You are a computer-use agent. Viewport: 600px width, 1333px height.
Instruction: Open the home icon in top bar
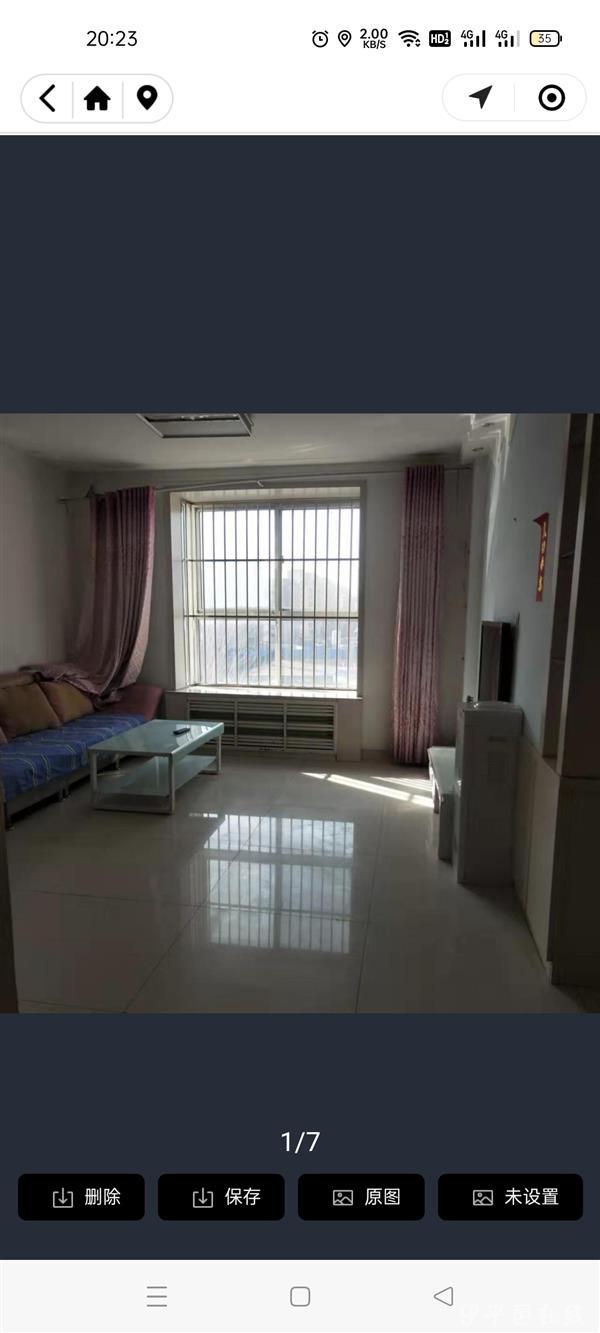tap(97, 98)
